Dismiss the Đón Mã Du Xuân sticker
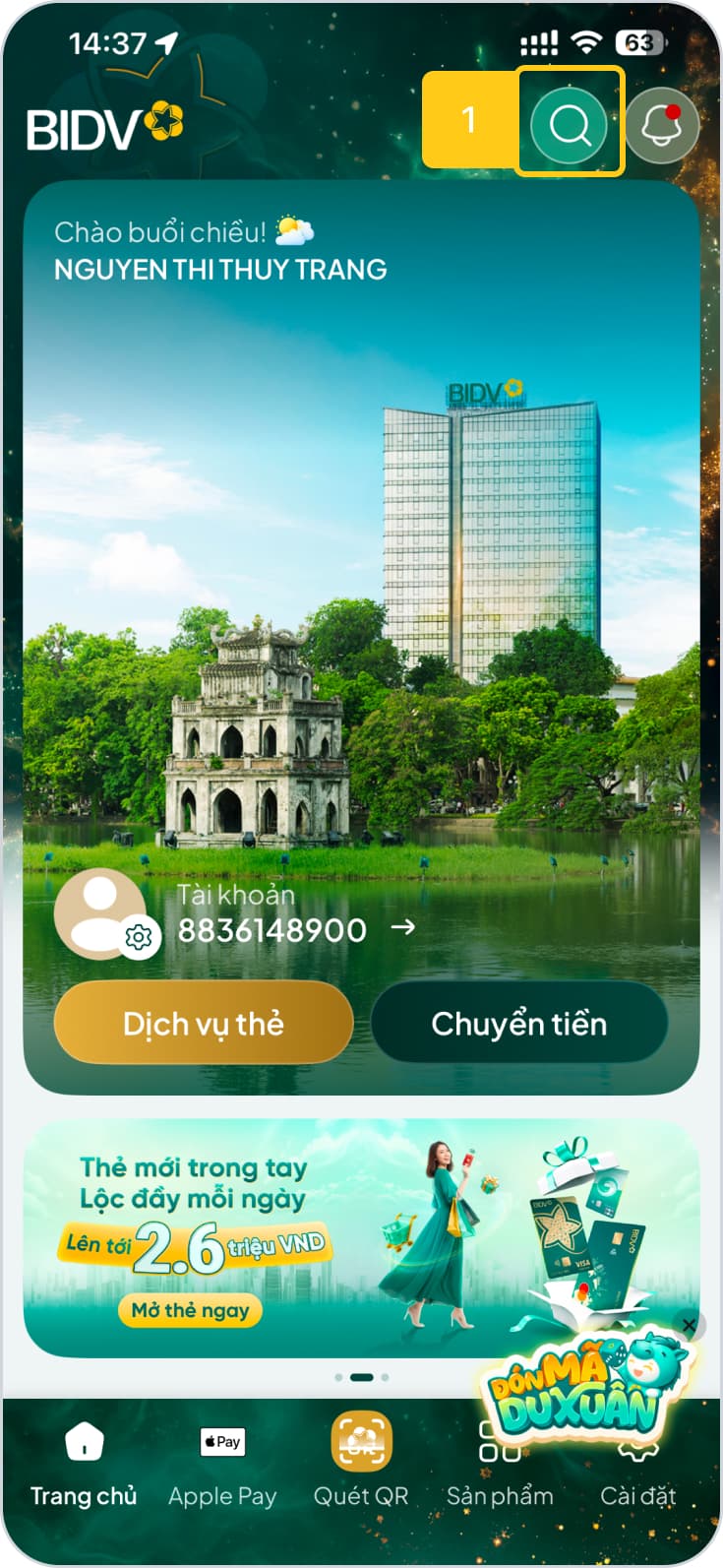 click(x=689, y=1325)
